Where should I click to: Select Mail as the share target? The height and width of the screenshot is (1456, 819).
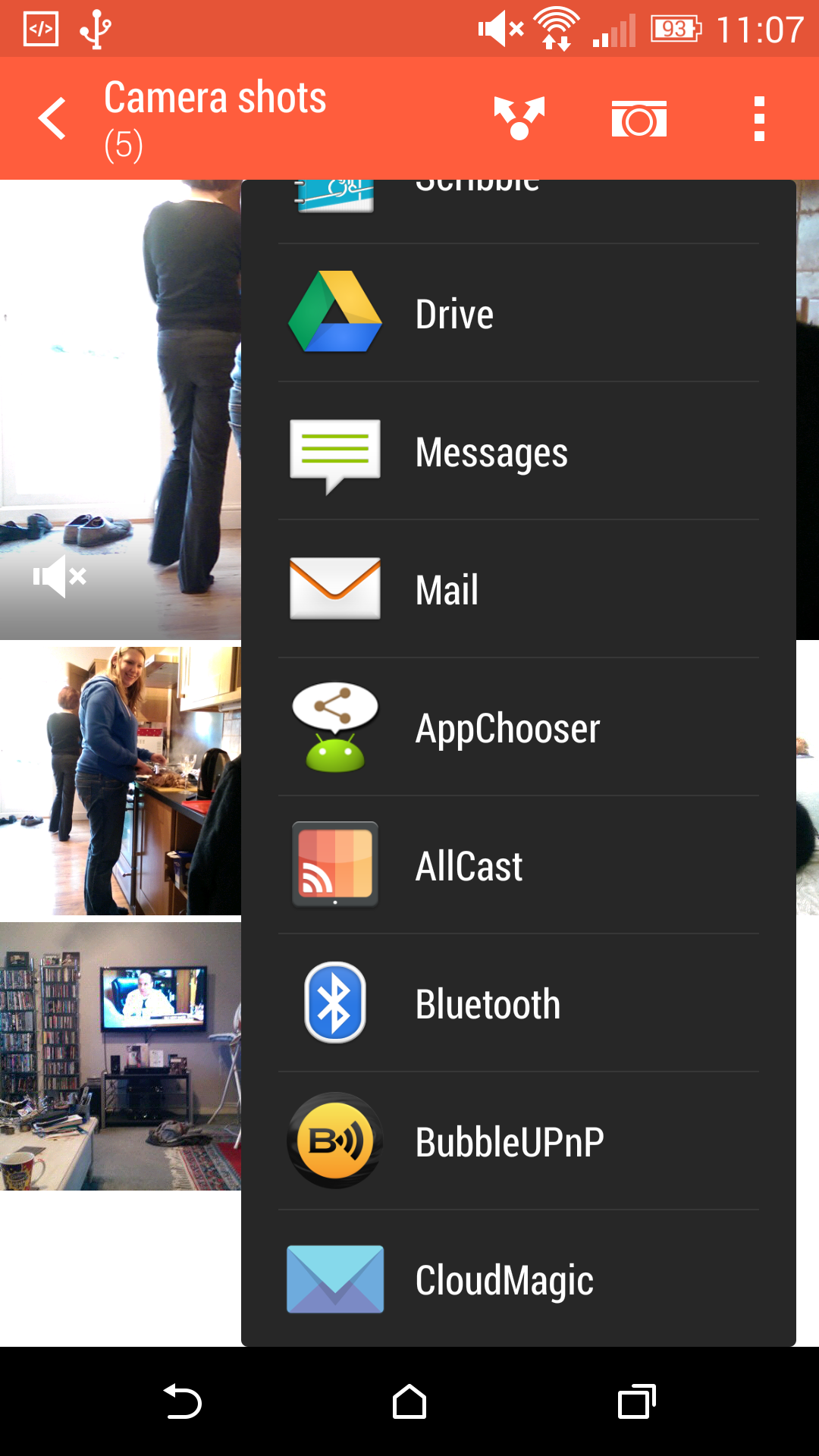(x=519, y=589)
